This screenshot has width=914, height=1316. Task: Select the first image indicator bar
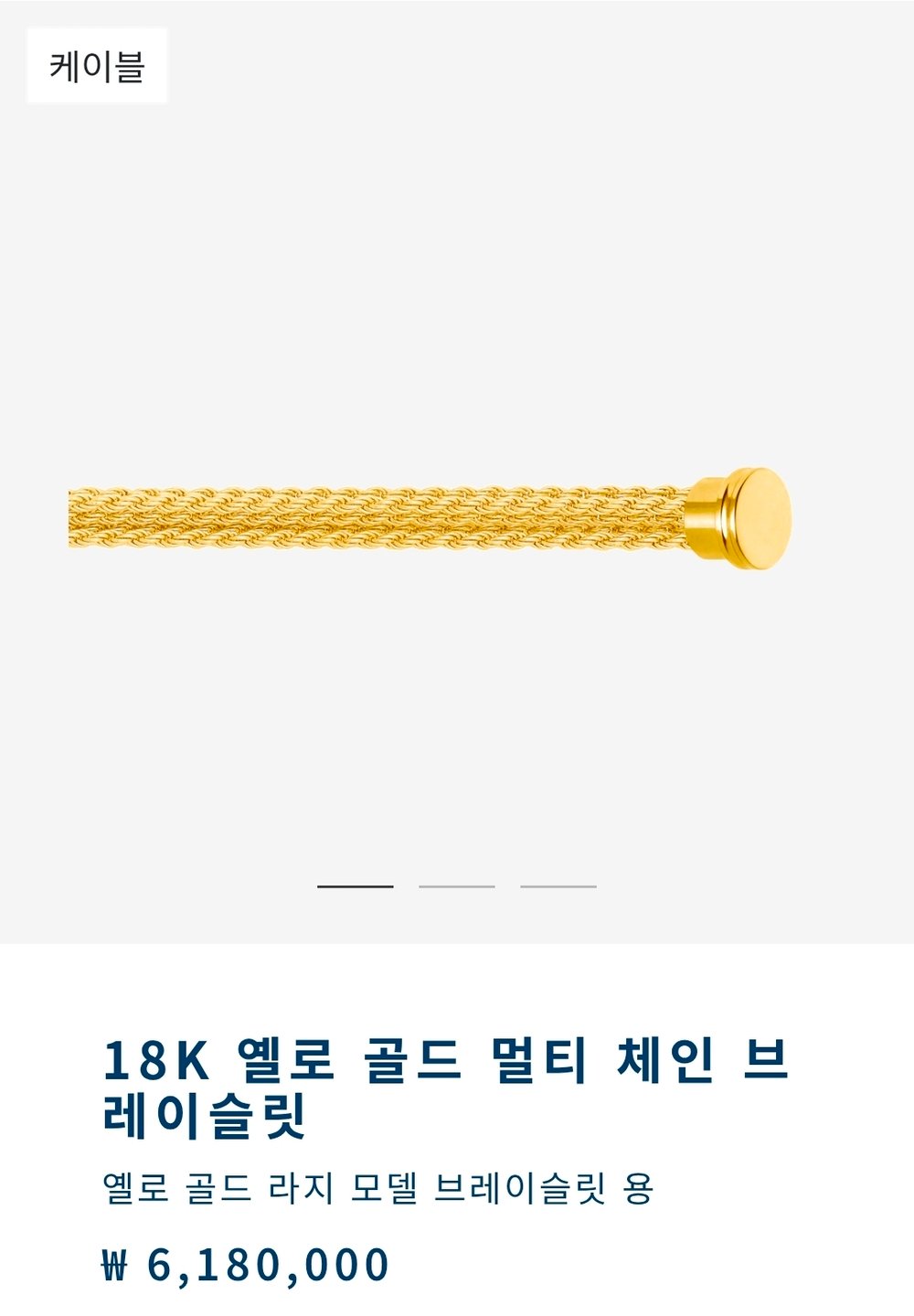pyautogui.click(x=356, y=886)
